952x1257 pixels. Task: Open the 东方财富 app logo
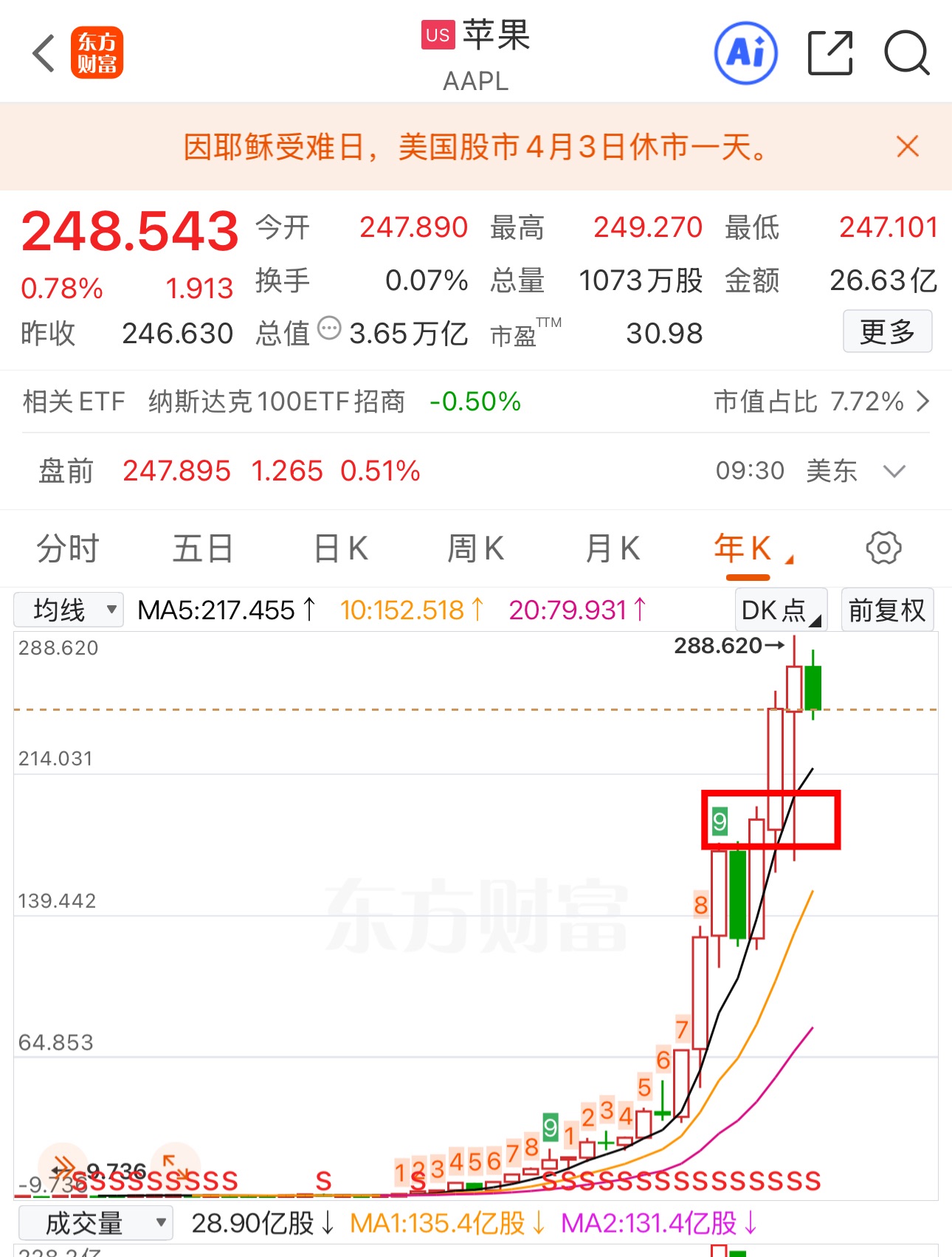click(97, 53)
